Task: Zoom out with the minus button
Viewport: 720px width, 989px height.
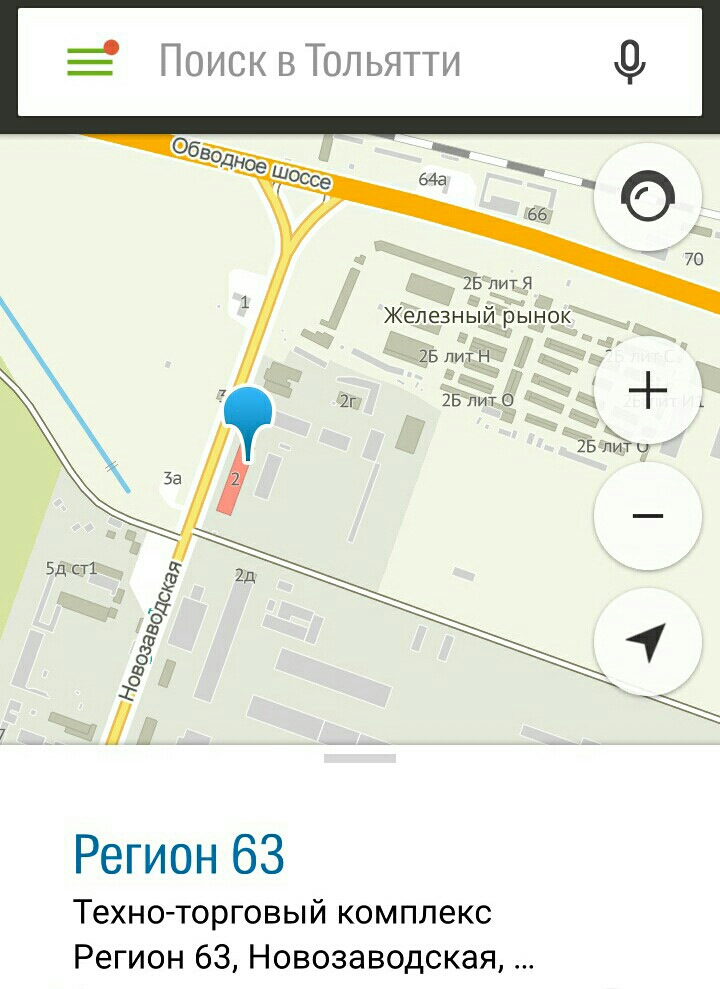Action: [x=647, y=516]
